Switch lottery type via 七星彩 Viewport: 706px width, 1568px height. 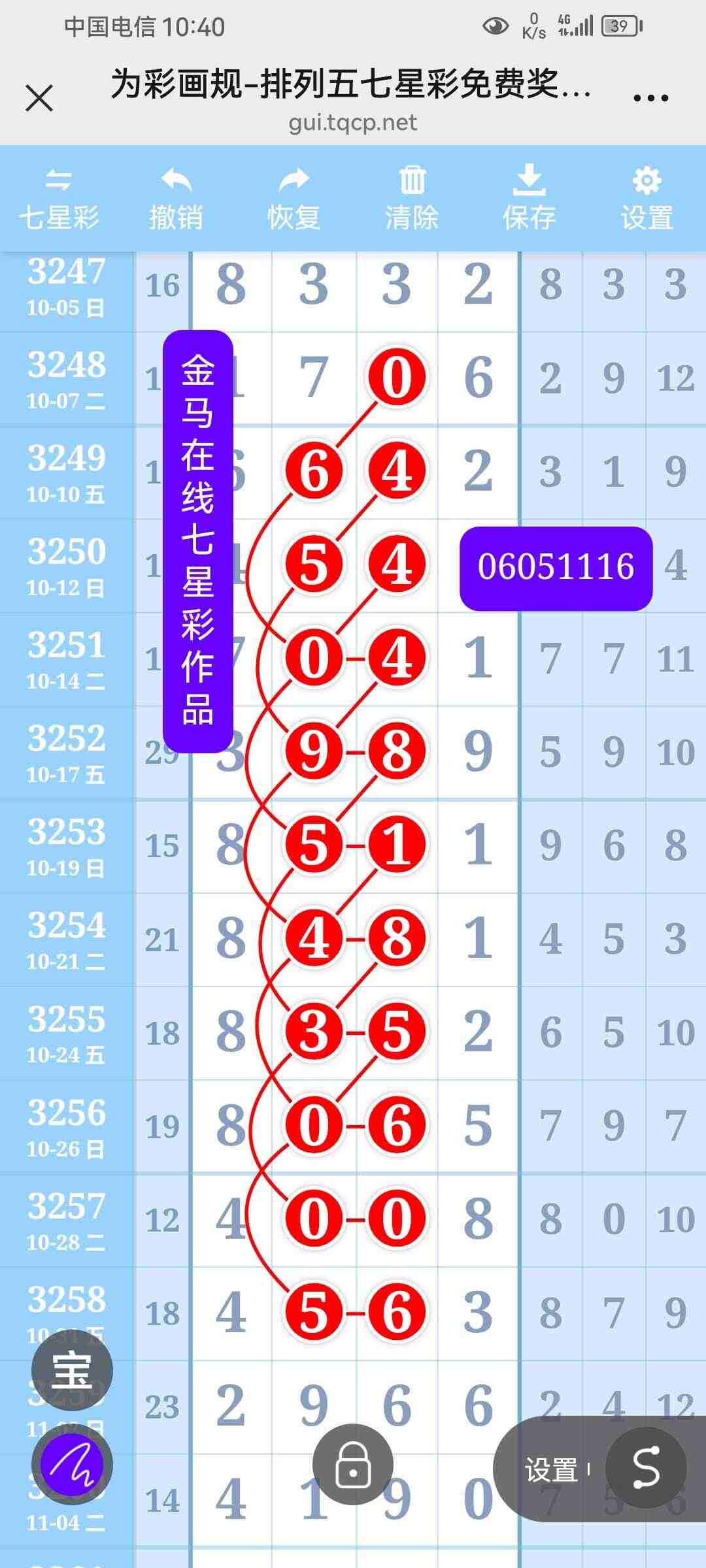(59, 199)
